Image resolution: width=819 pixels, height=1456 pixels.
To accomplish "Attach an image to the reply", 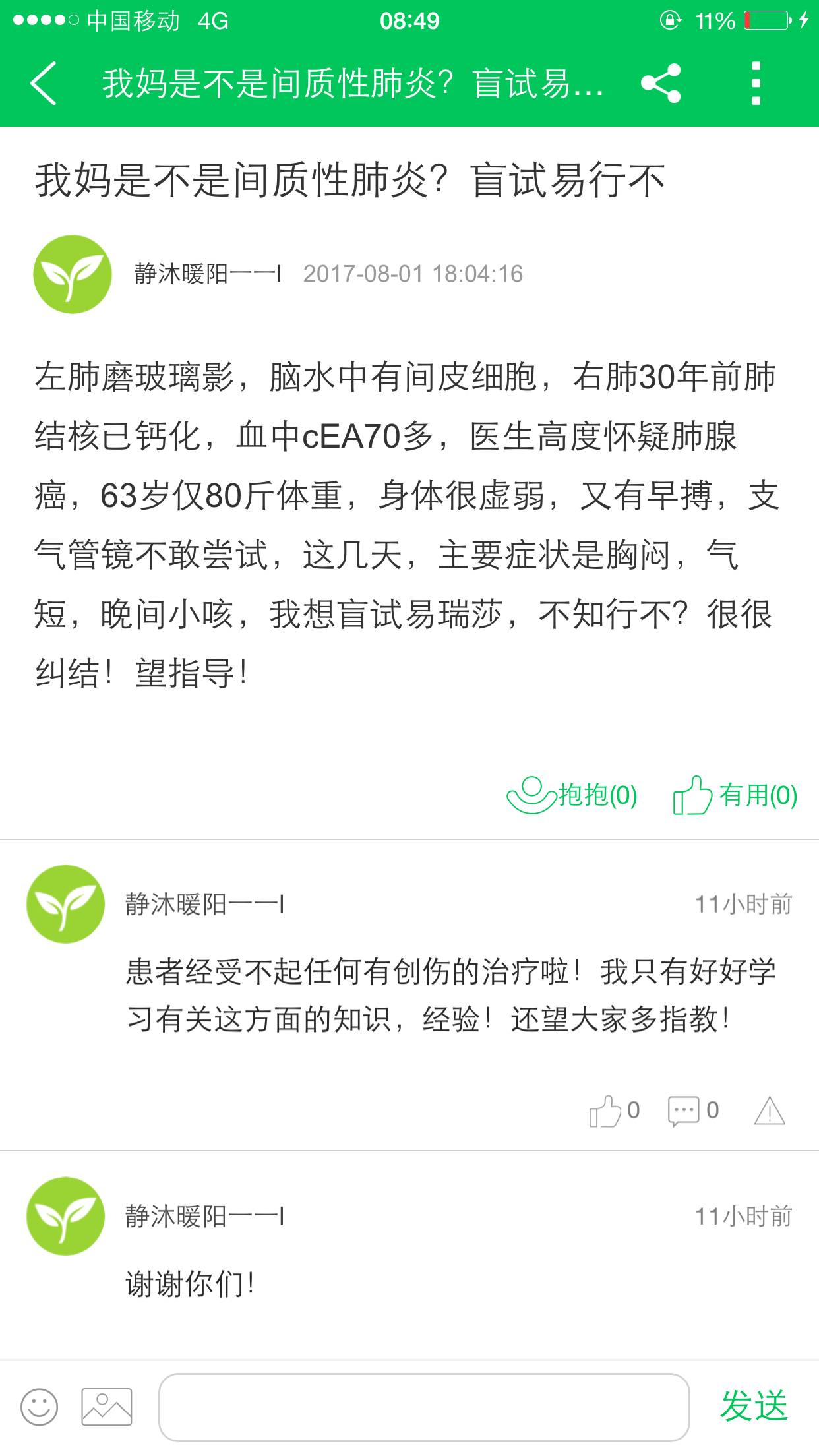I will point(107,1407).
